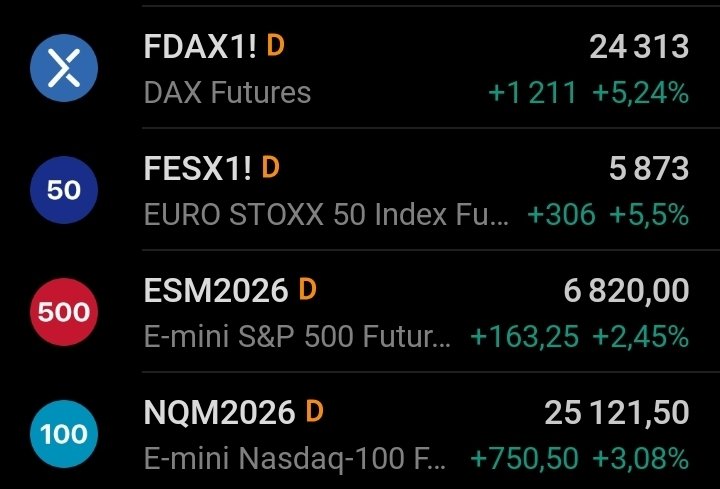Image resolution: width=720 pixels, height=489 pixels.
Task: View the ESM2026 E-mini S&P 500 row
Action: click(x=360, y=312)
